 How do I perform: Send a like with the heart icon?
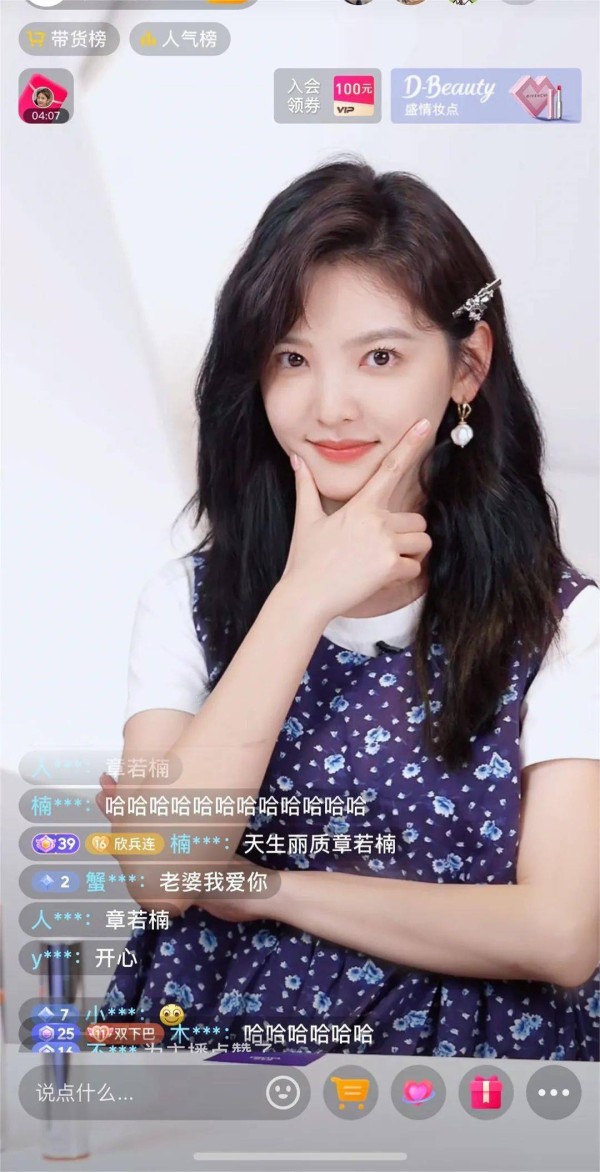tap(418, 1093)
